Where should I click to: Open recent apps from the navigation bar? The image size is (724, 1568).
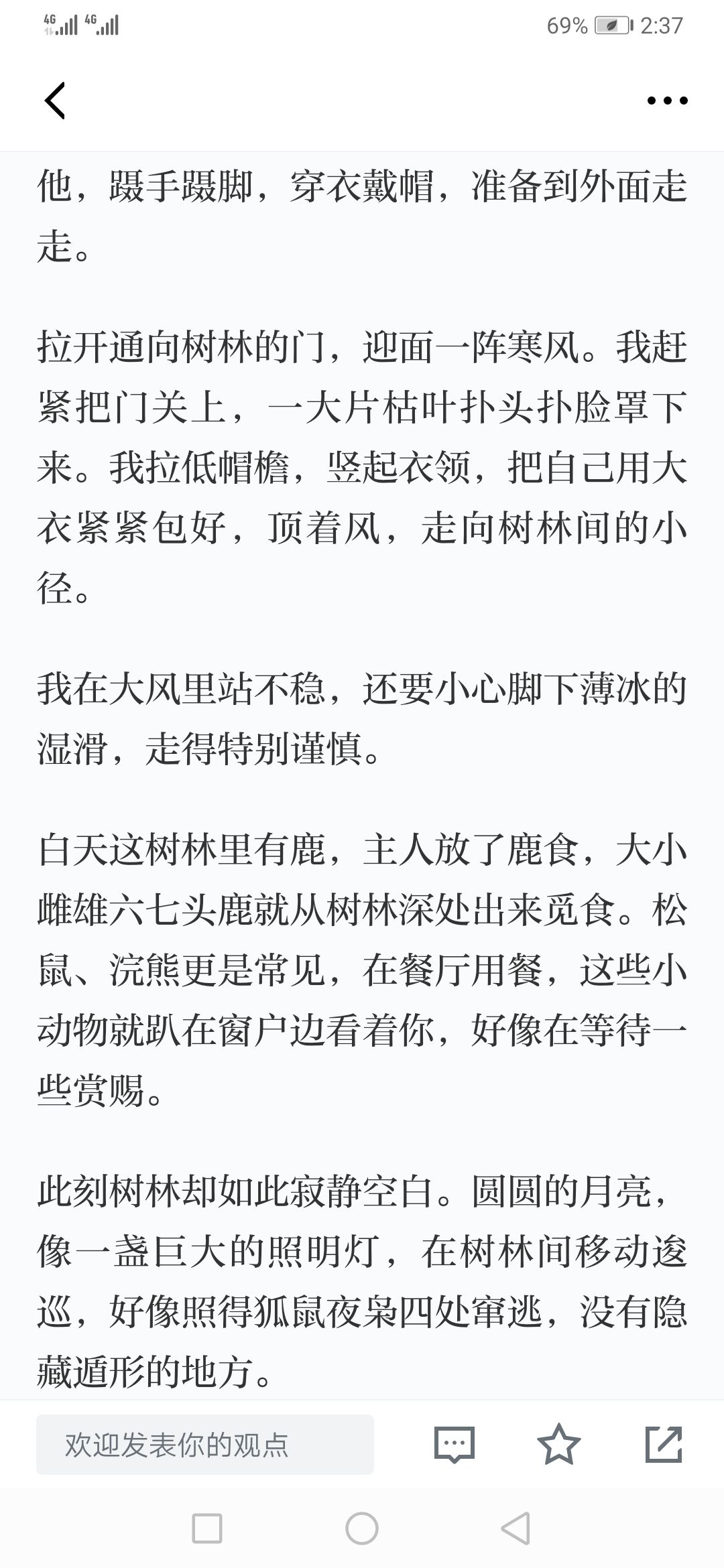pos(207,1529)
